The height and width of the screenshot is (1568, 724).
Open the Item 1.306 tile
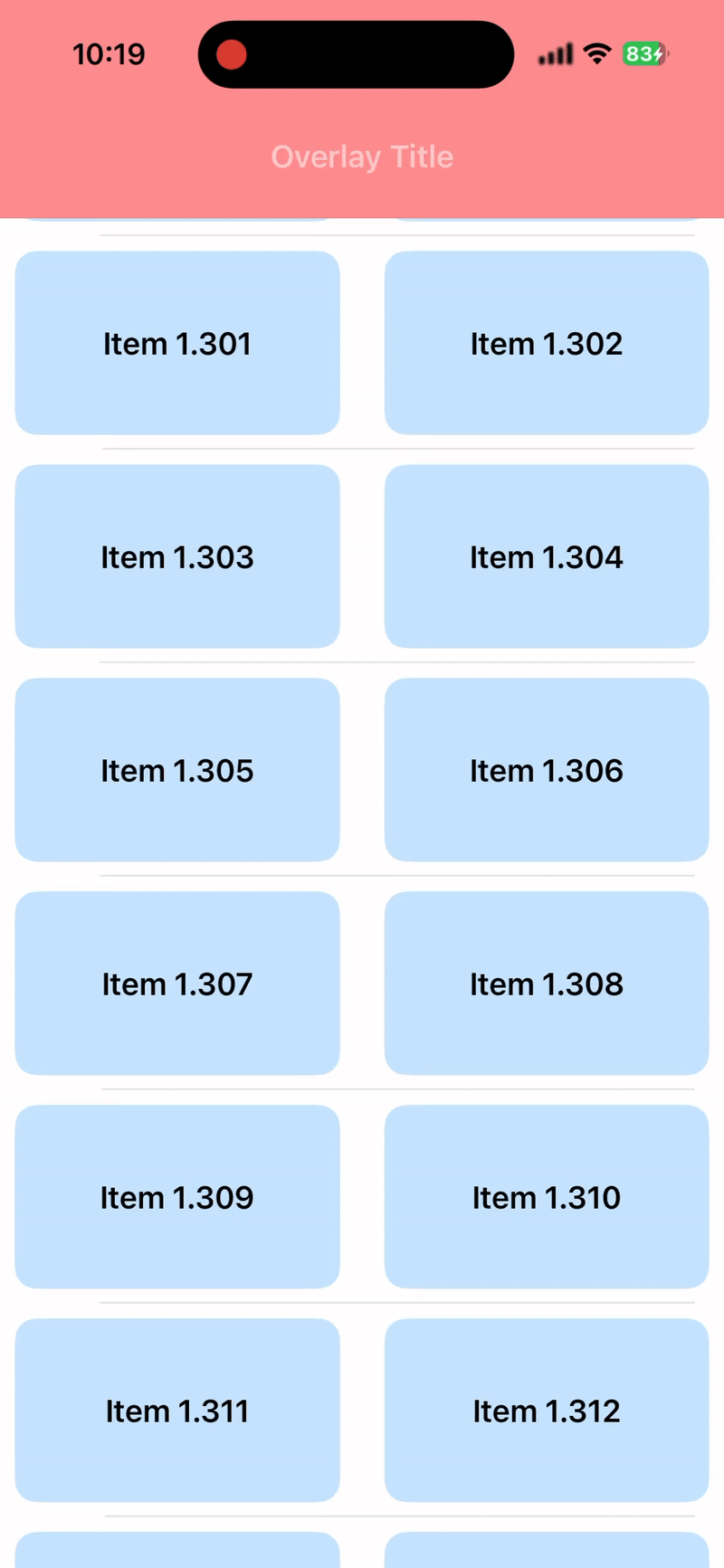pos(547,770)
